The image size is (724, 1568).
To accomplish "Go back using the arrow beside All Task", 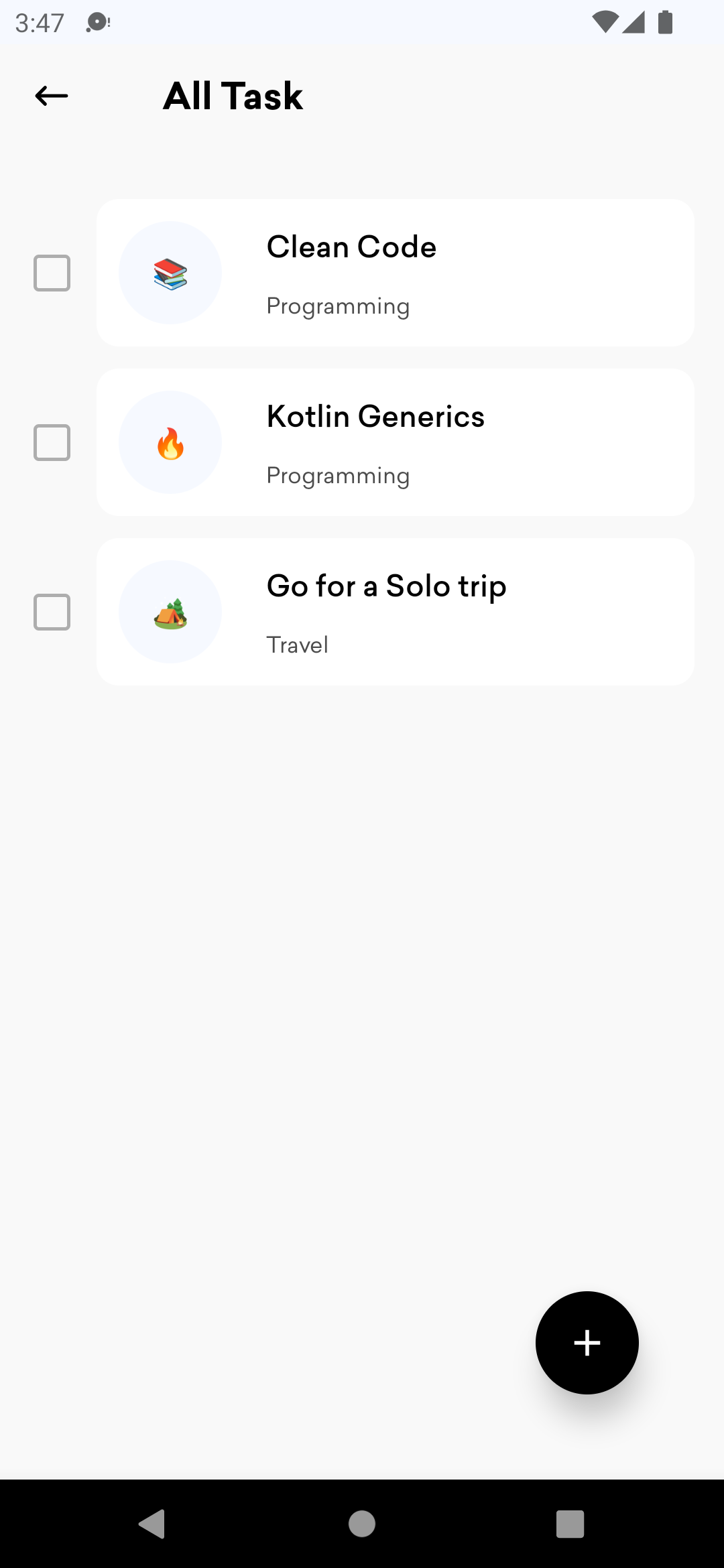I will pos(52,96).
